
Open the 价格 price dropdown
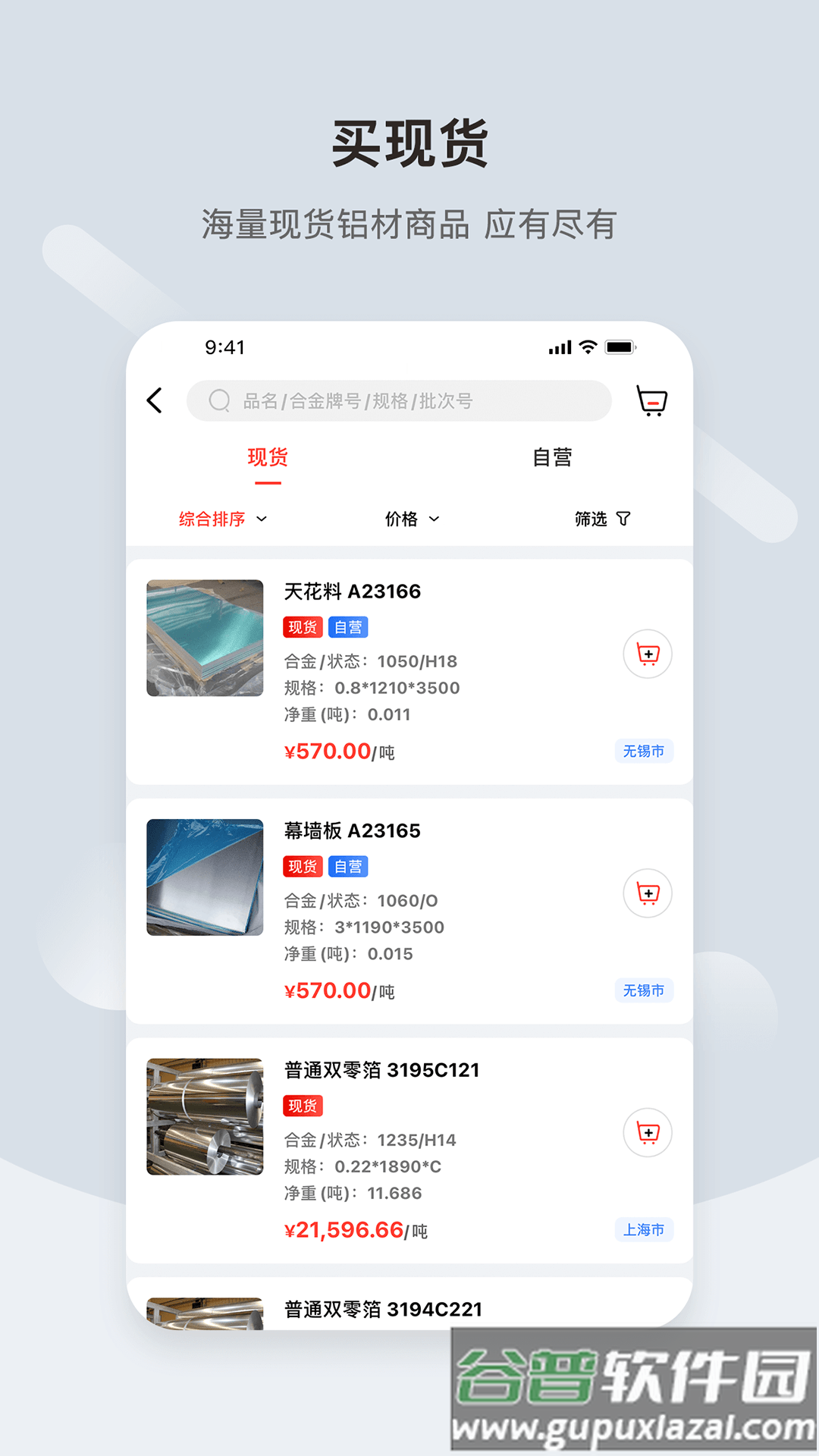(x=410, y=519)
